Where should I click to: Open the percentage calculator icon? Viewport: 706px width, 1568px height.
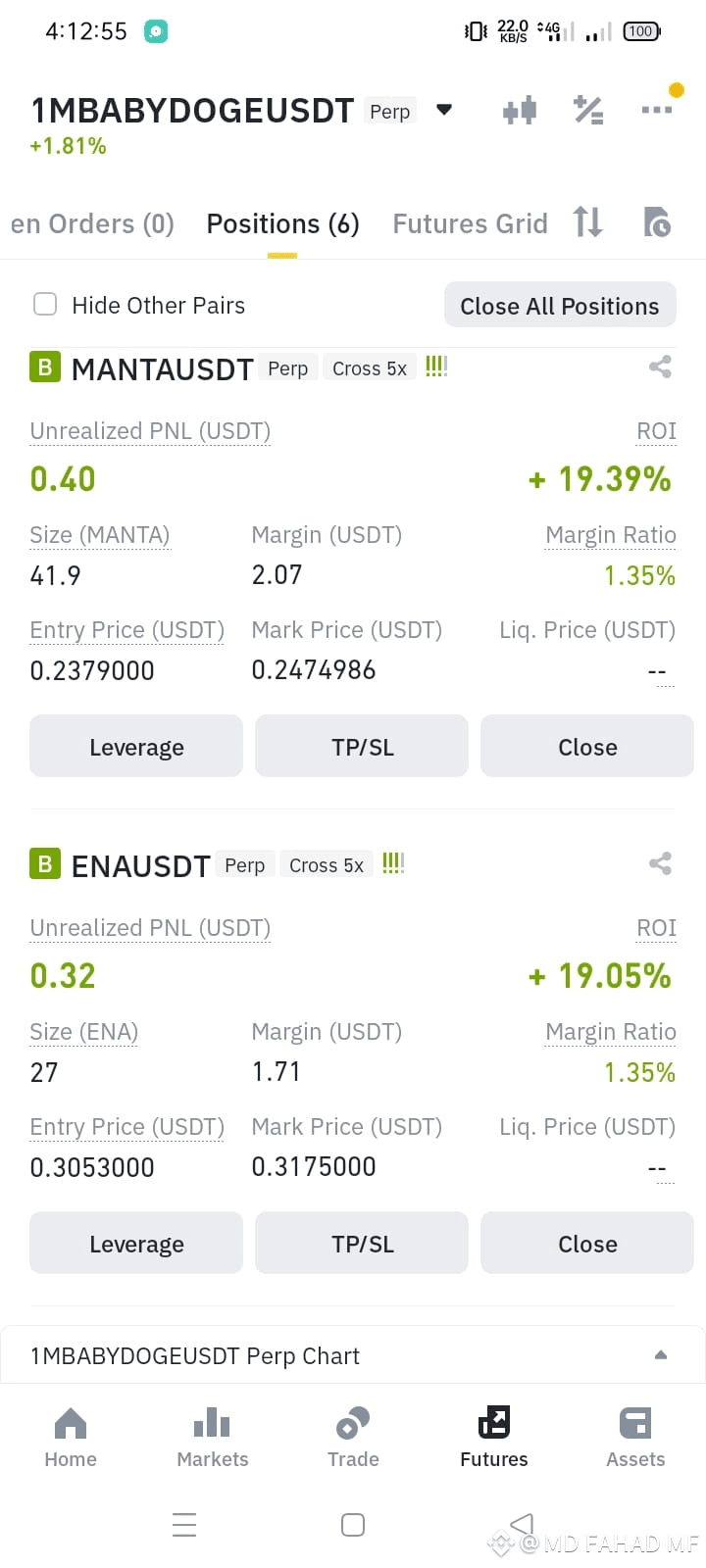tap(588, 110)
